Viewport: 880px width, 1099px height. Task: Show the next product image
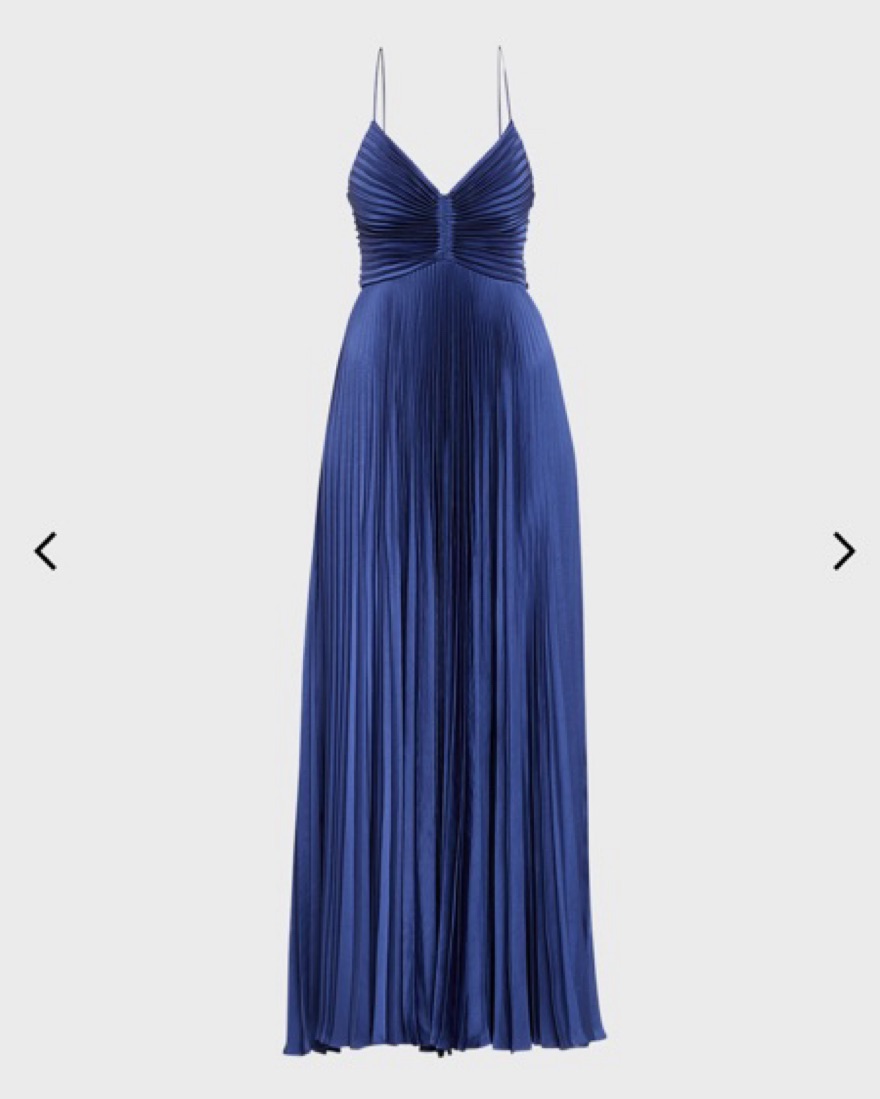[843, 551]
